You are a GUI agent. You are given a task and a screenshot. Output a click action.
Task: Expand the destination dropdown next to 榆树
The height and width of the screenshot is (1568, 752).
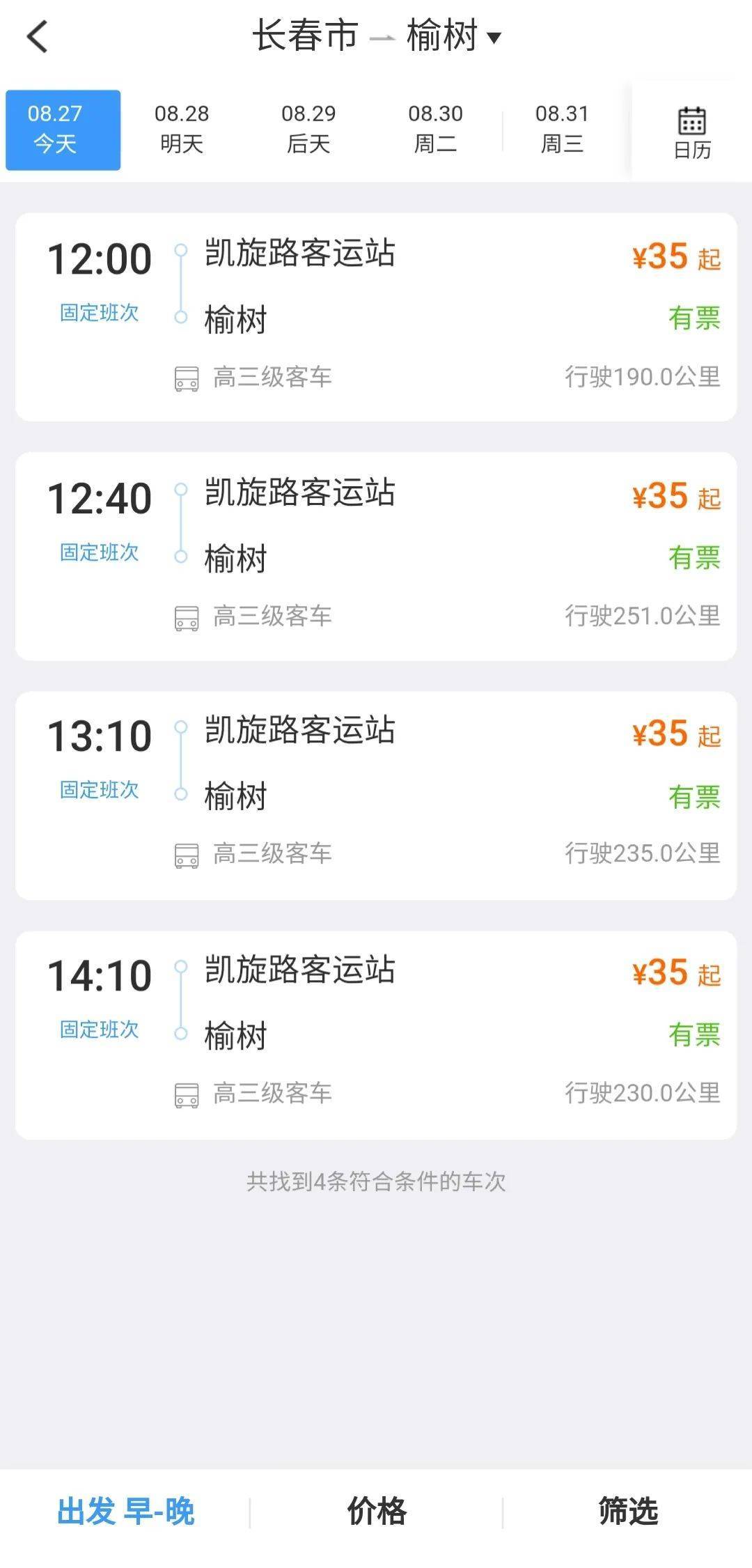pos(495,38)
